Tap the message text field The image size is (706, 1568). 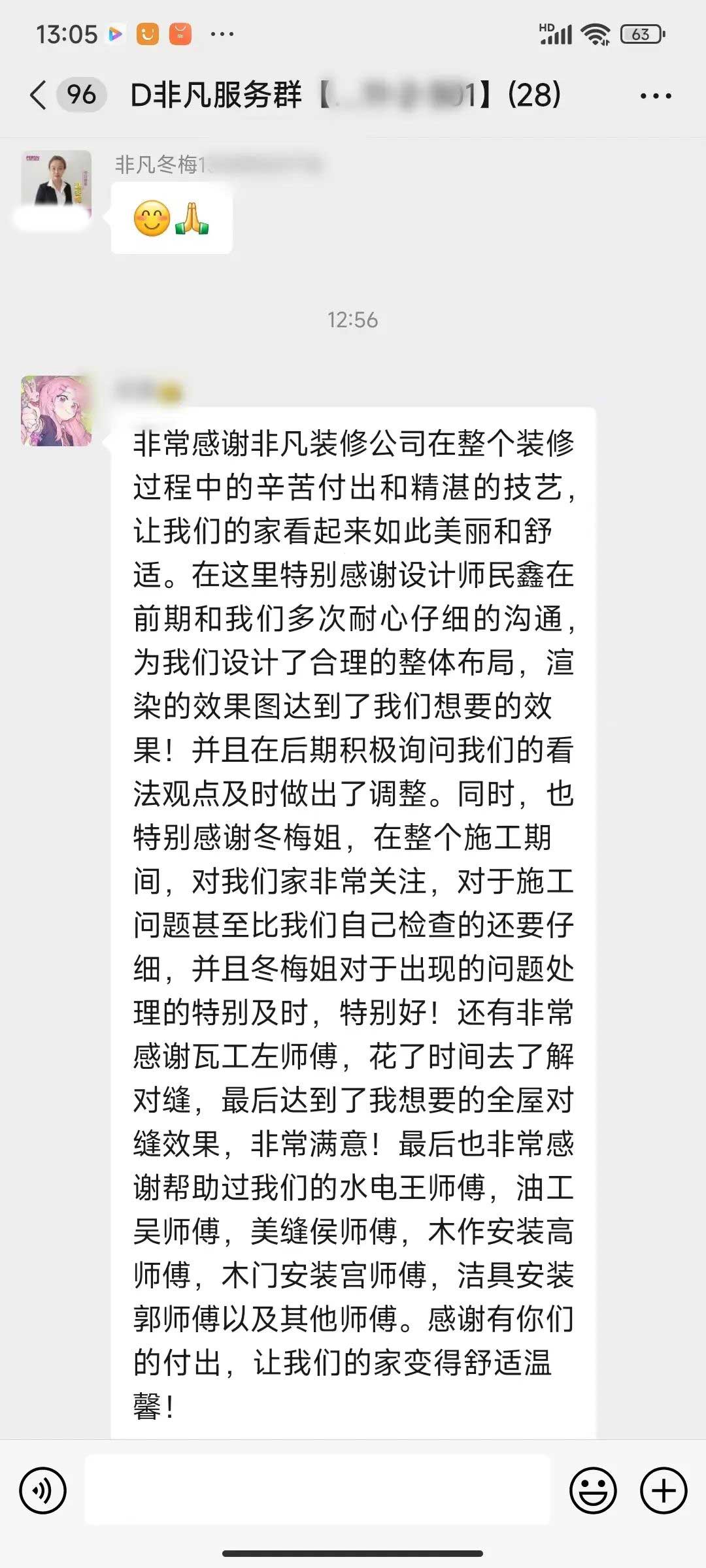[x=318, y=1490]
